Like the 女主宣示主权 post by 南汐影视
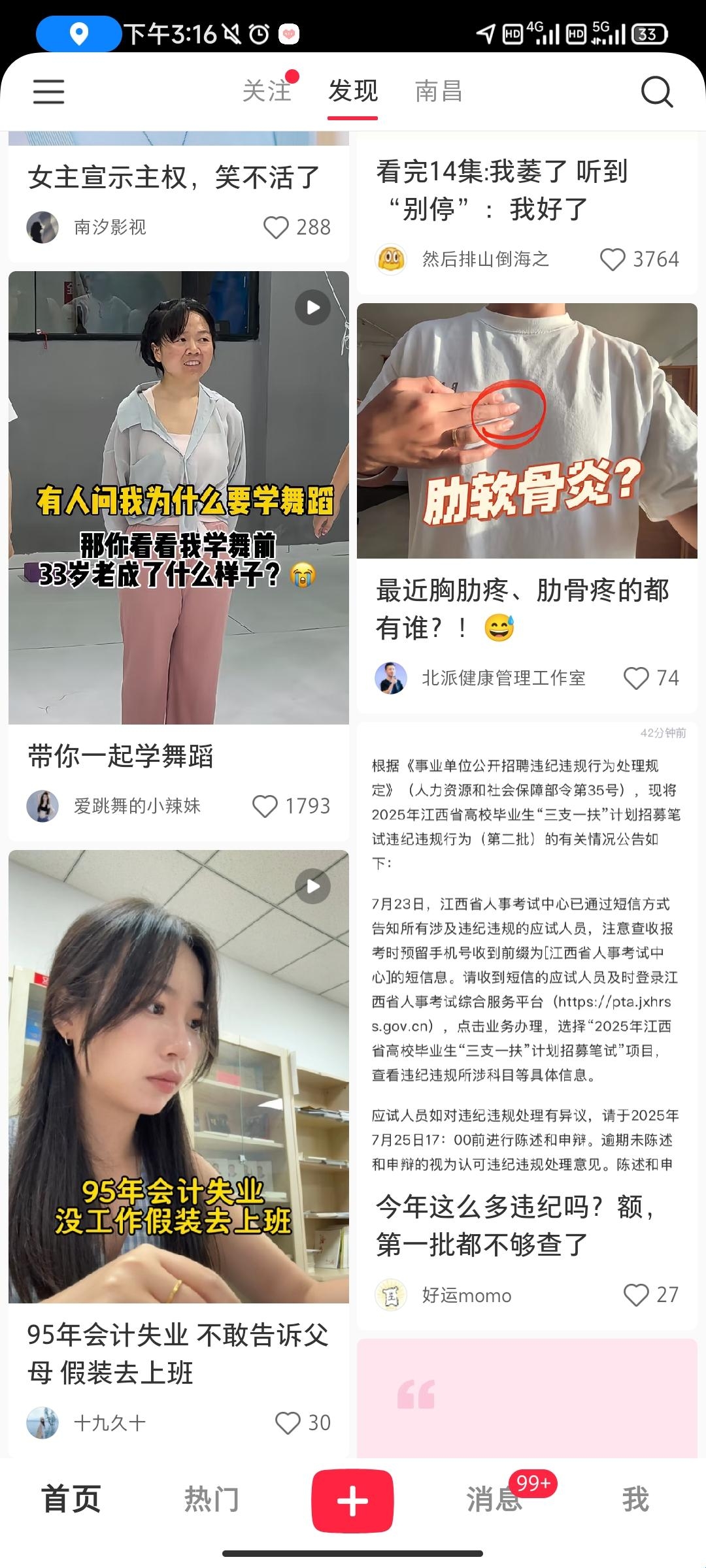The image size is (706, 1568). tap(276, 227)
